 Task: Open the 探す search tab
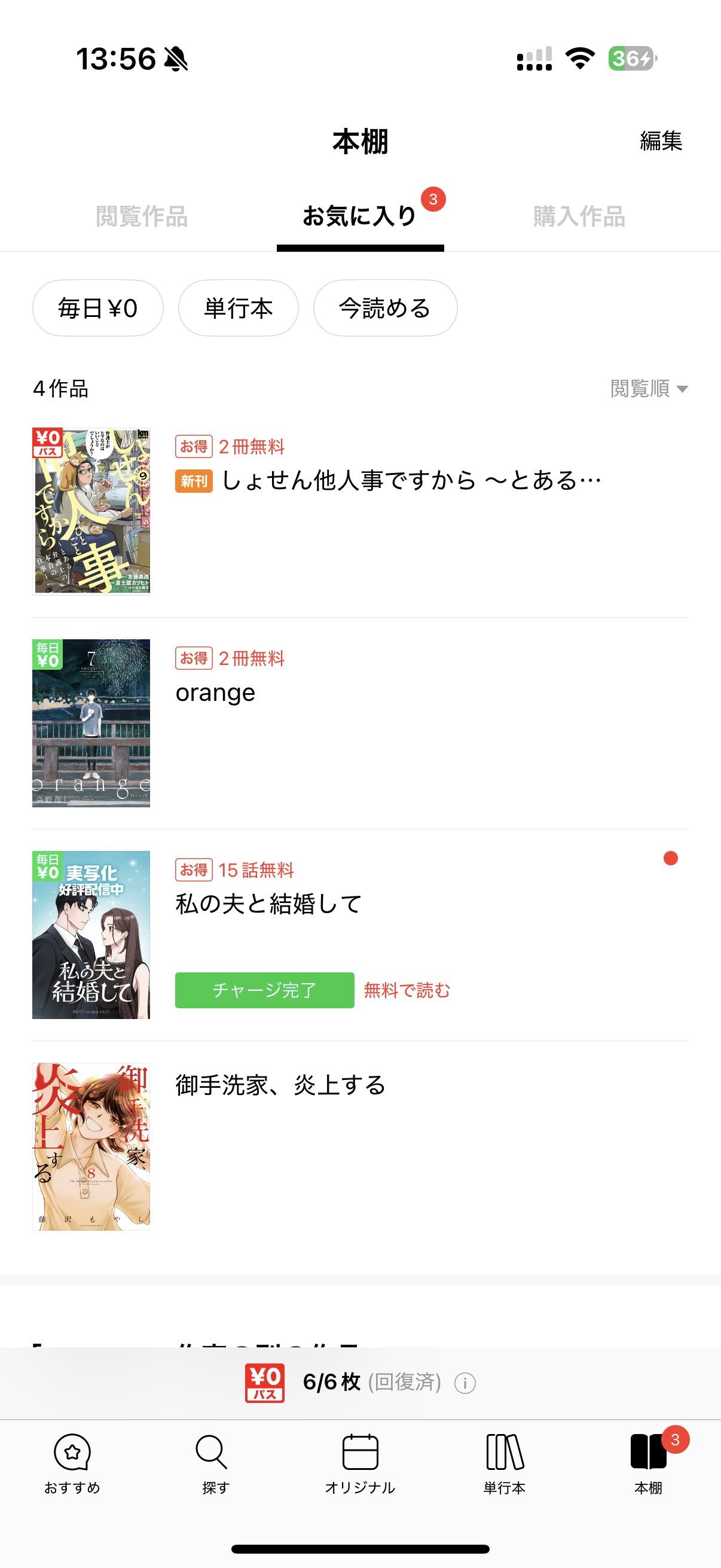[216, 1462]
